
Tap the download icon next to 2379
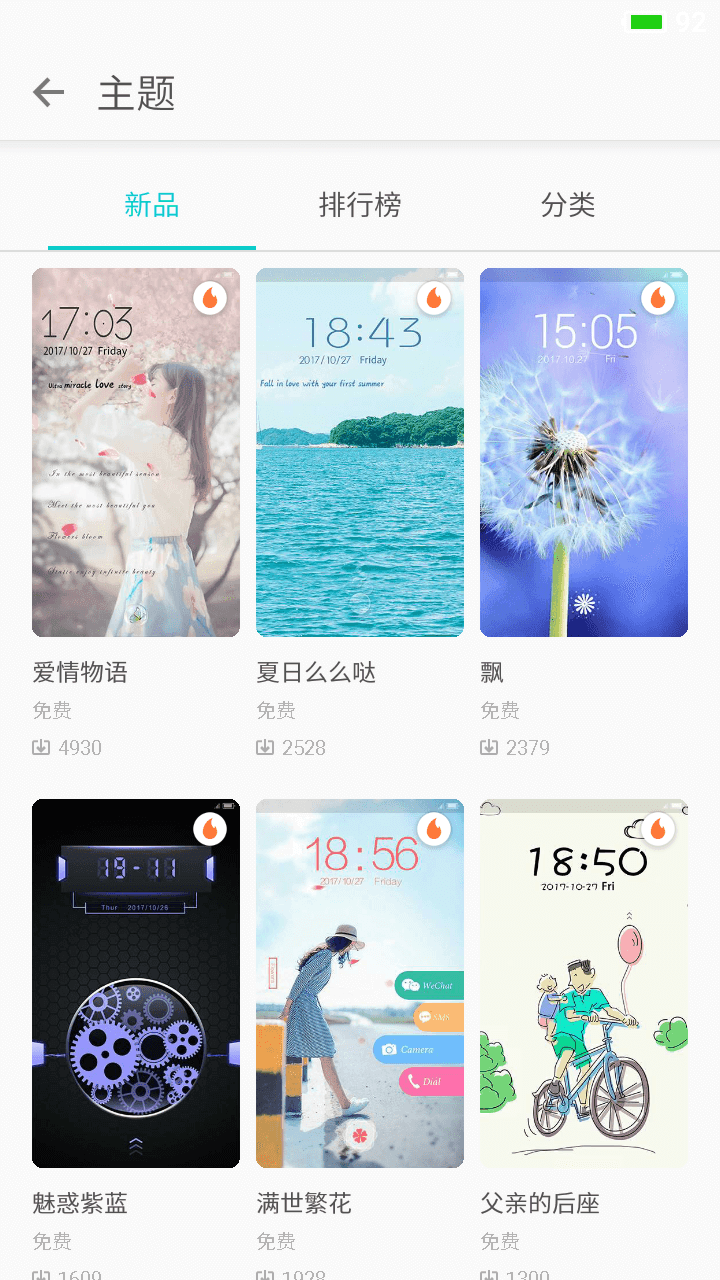[488, 746]
